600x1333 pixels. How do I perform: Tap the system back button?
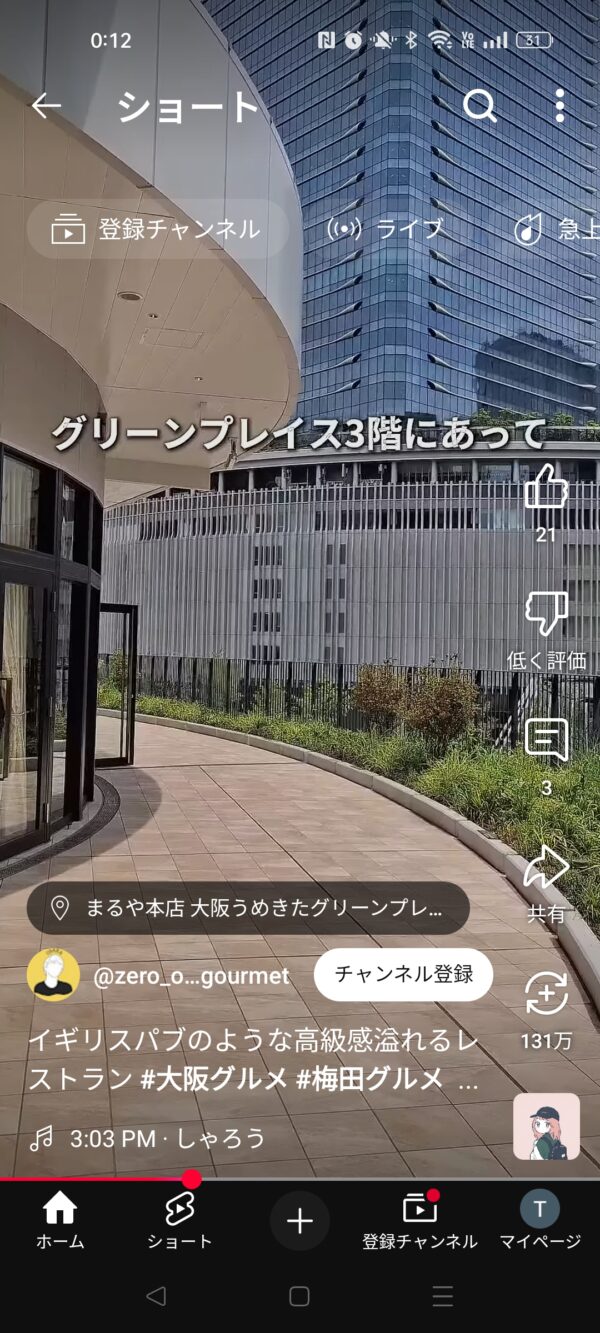155,1297
